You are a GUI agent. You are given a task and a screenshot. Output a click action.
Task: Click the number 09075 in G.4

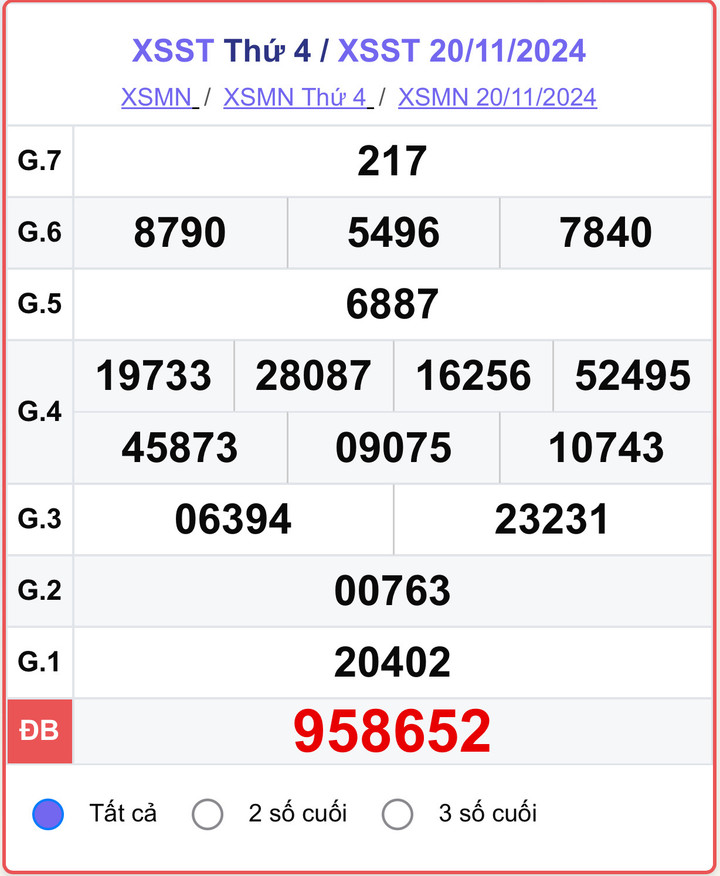coord(391,447)
